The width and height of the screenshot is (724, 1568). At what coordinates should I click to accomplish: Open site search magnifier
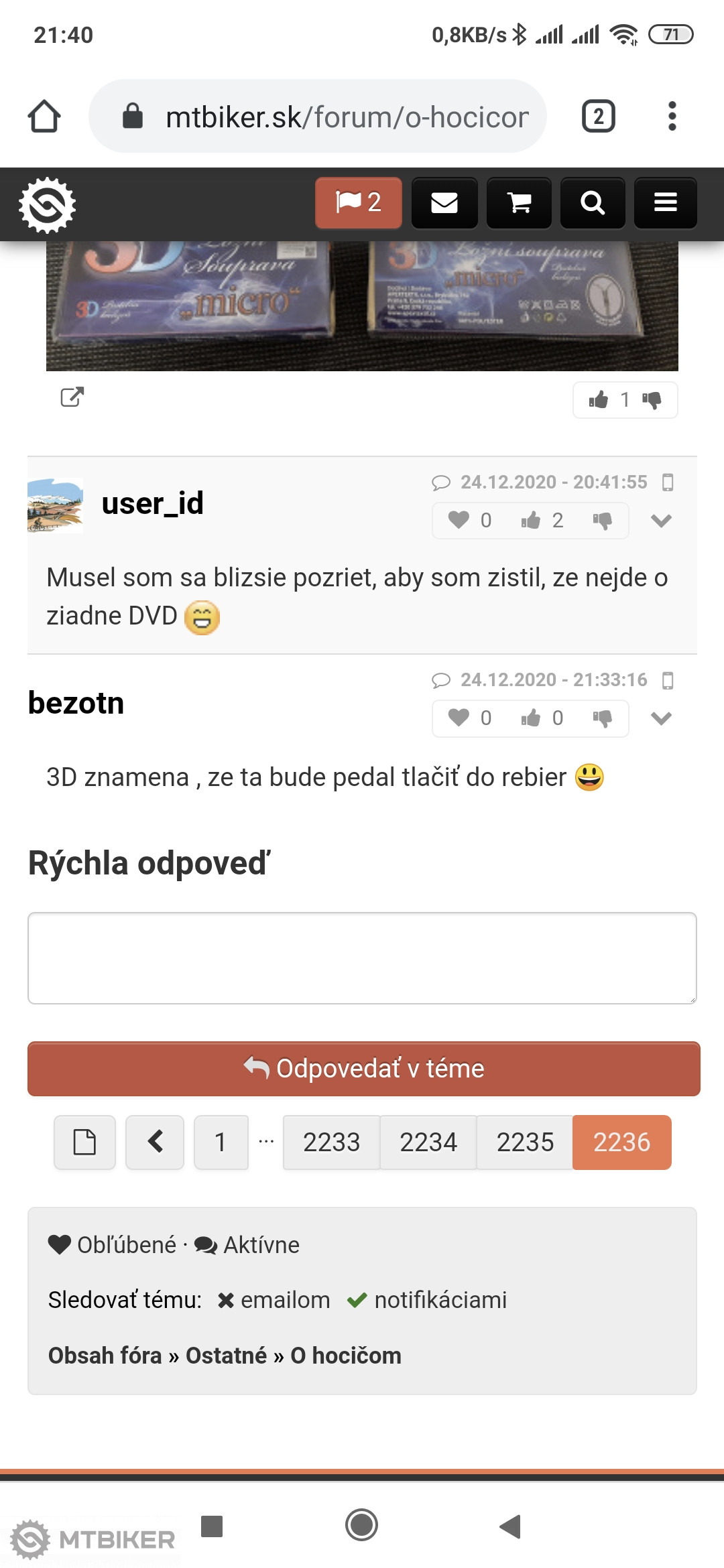[593, 202]
